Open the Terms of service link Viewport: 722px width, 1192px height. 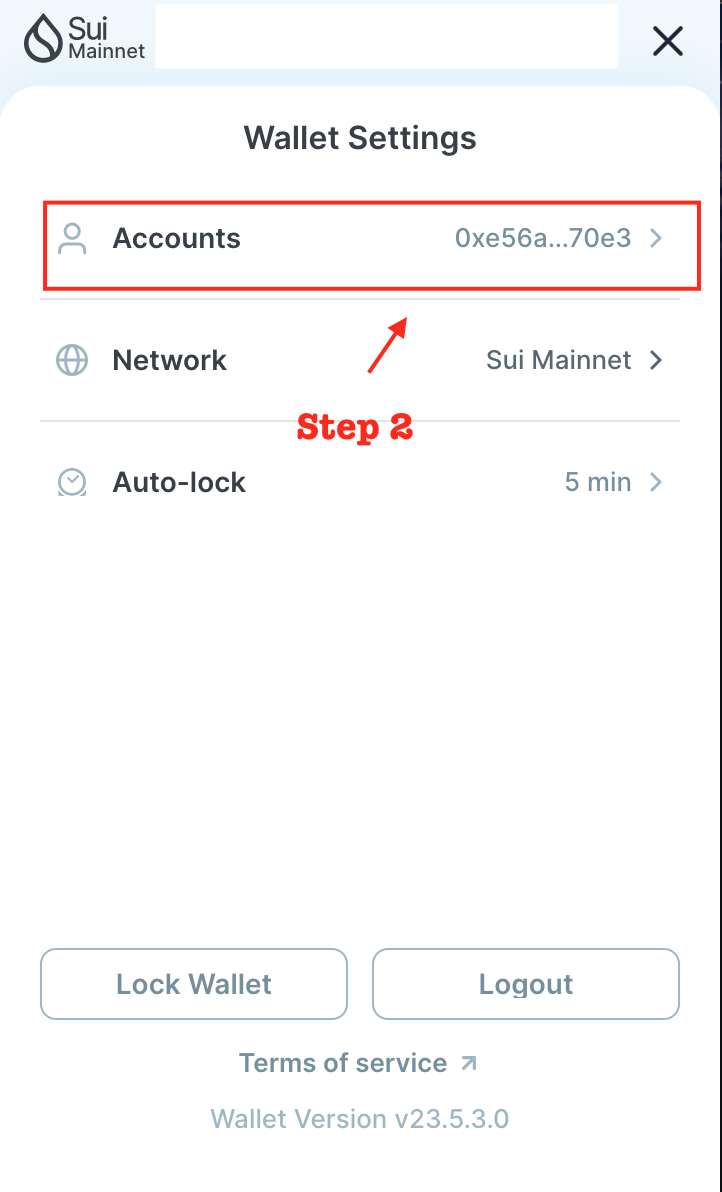click(x=359, y=1063)
